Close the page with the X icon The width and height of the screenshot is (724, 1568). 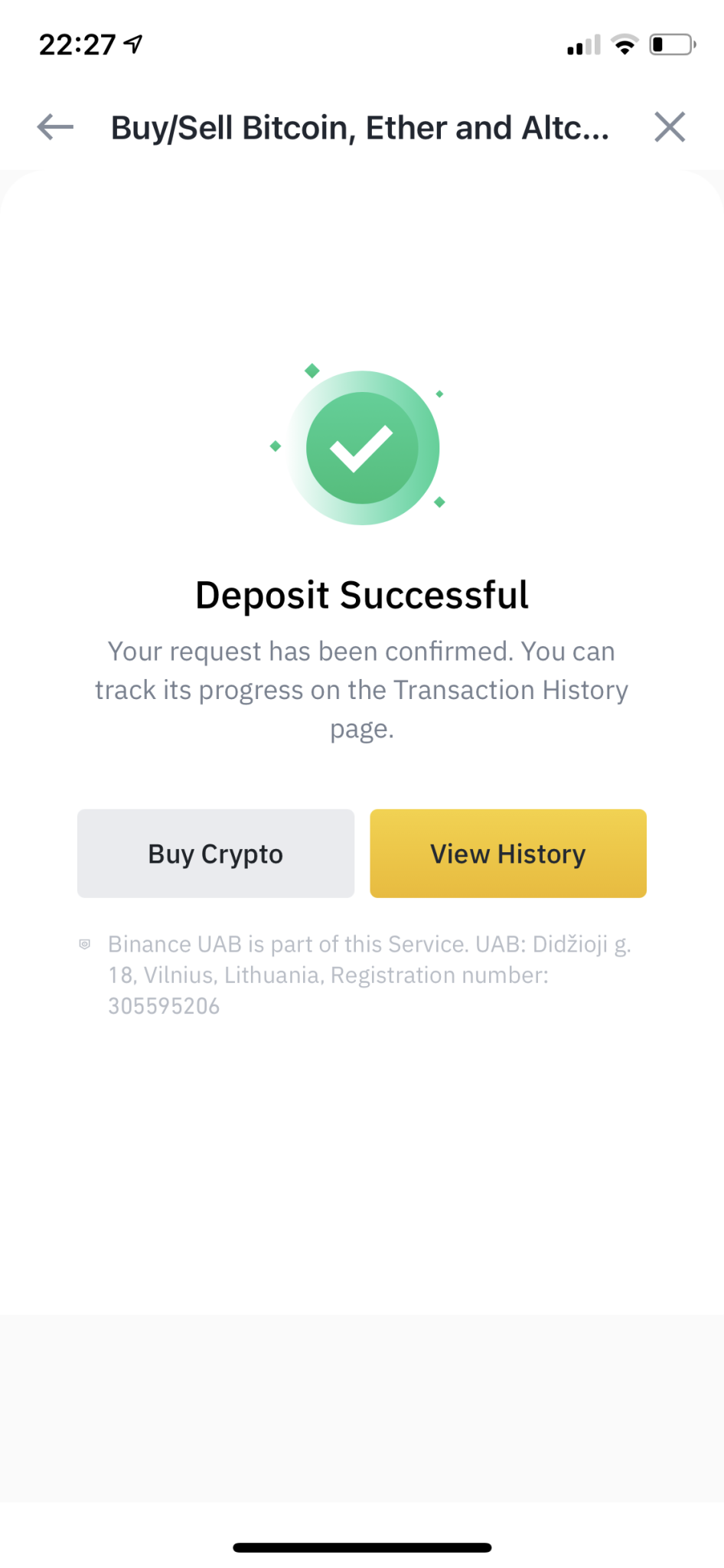tap(670, 127)
